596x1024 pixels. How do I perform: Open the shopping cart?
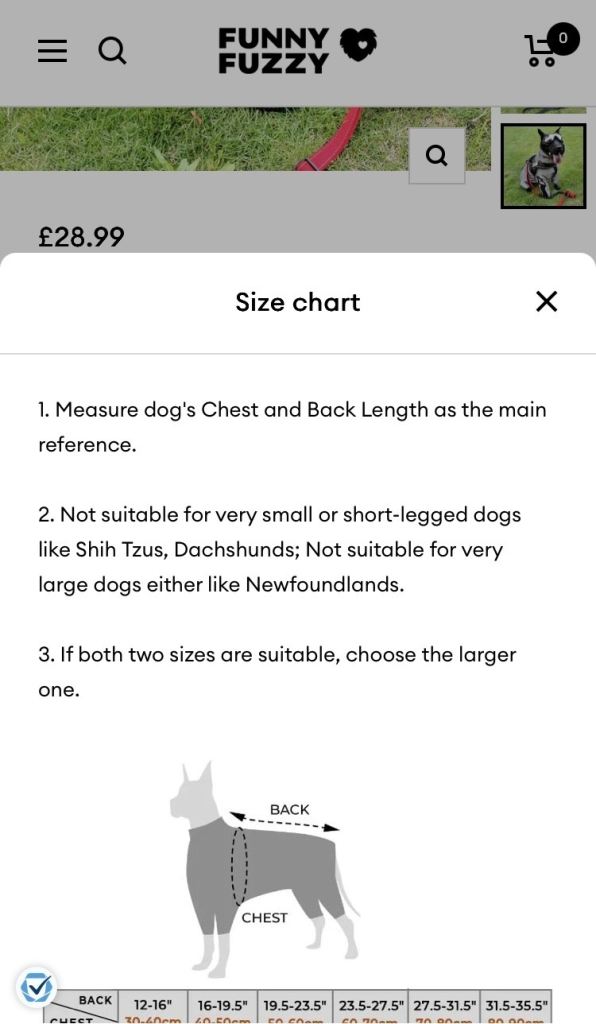pyautogui.click(x=550, y=45)
